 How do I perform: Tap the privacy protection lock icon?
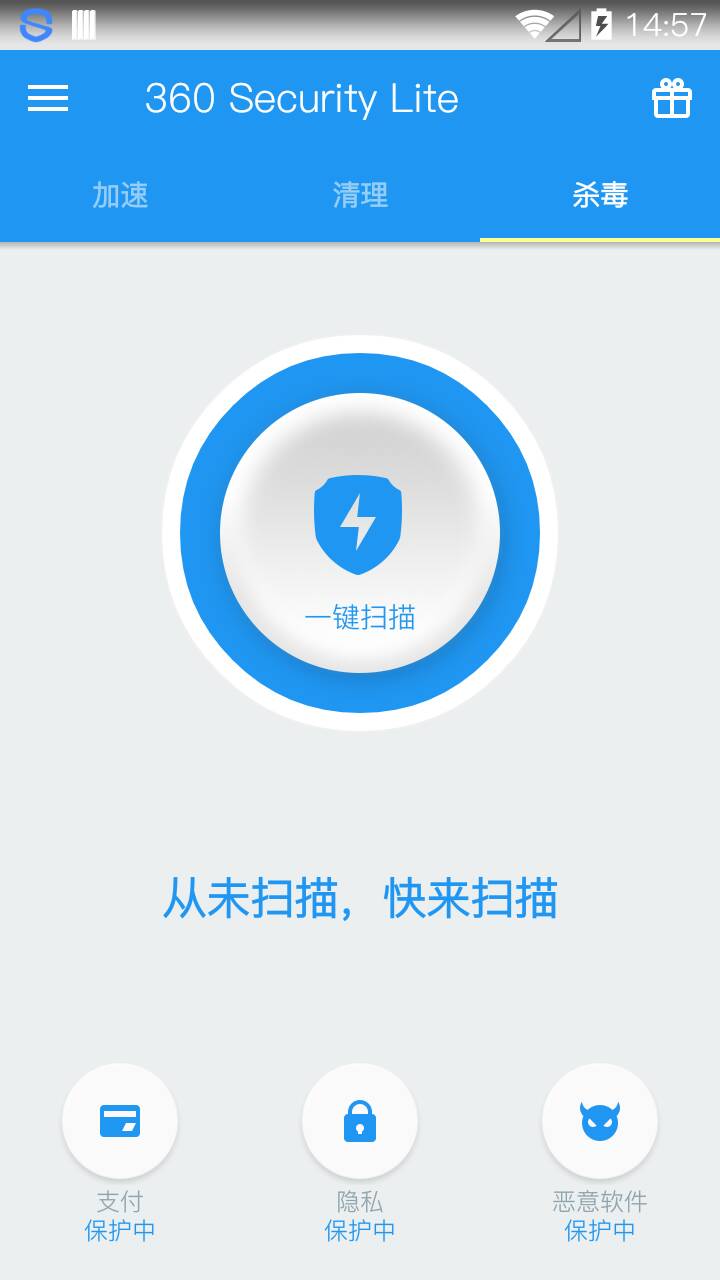tap(360, 1120)
